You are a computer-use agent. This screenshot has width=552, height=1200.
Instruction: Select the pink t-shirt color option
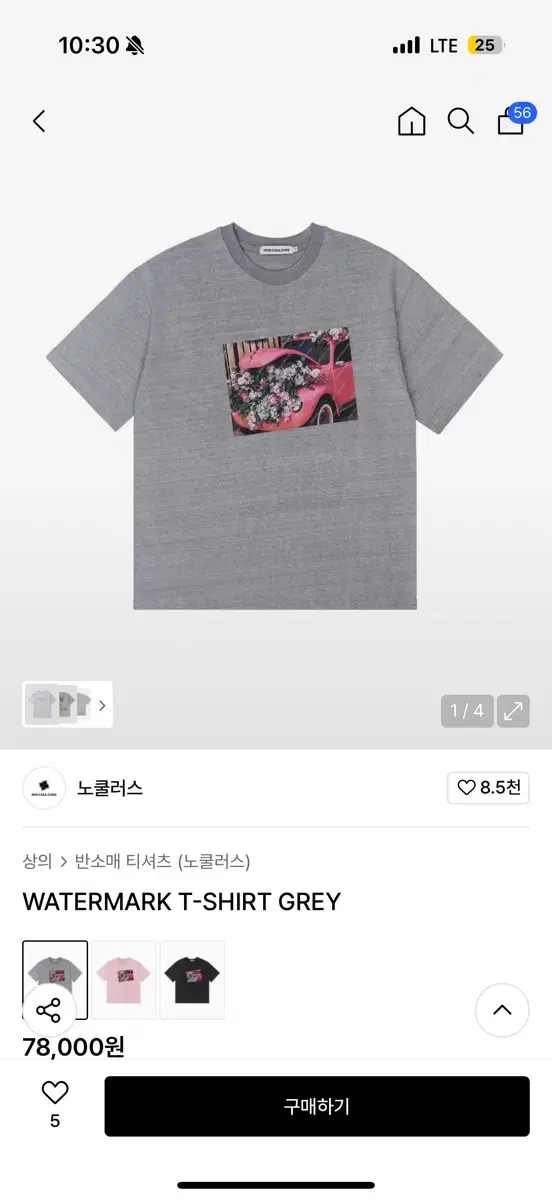tap(124, 979)
